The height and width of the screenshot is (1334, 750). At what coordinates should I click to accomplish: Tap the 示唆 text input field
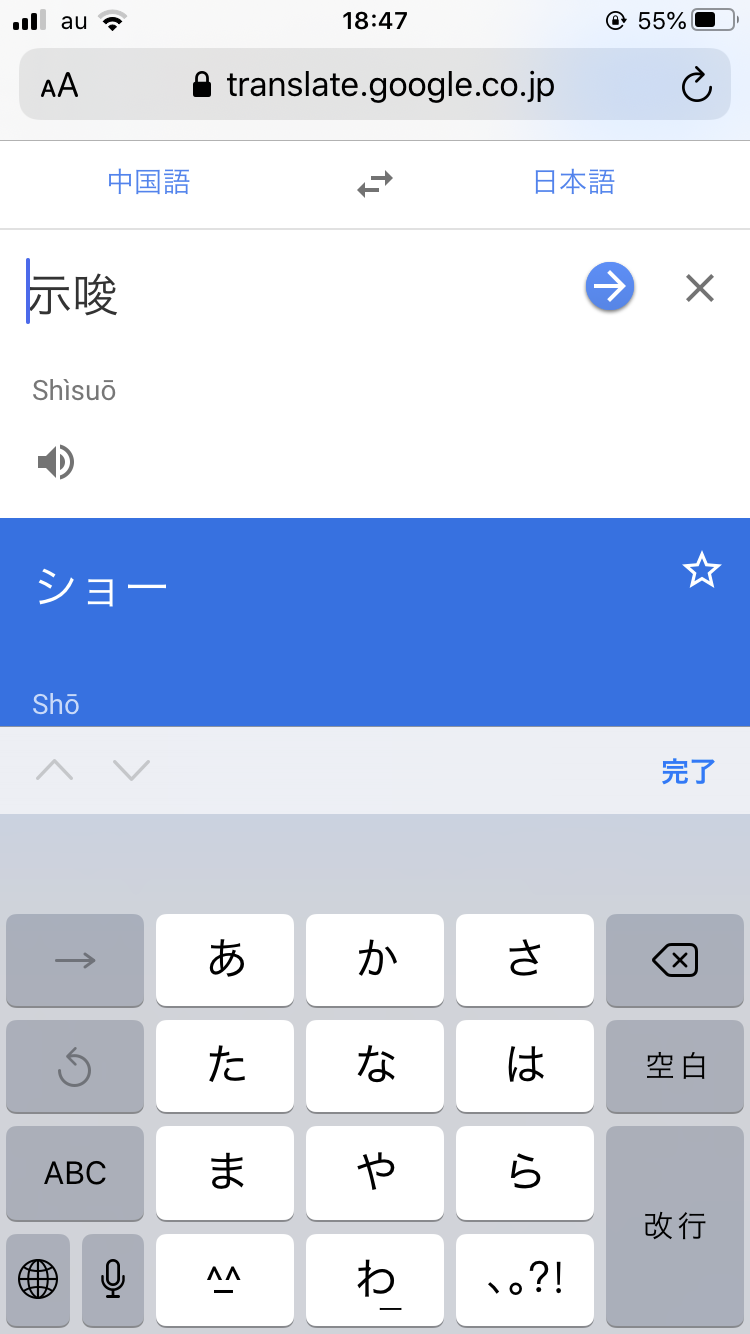[x=290, y=295]
